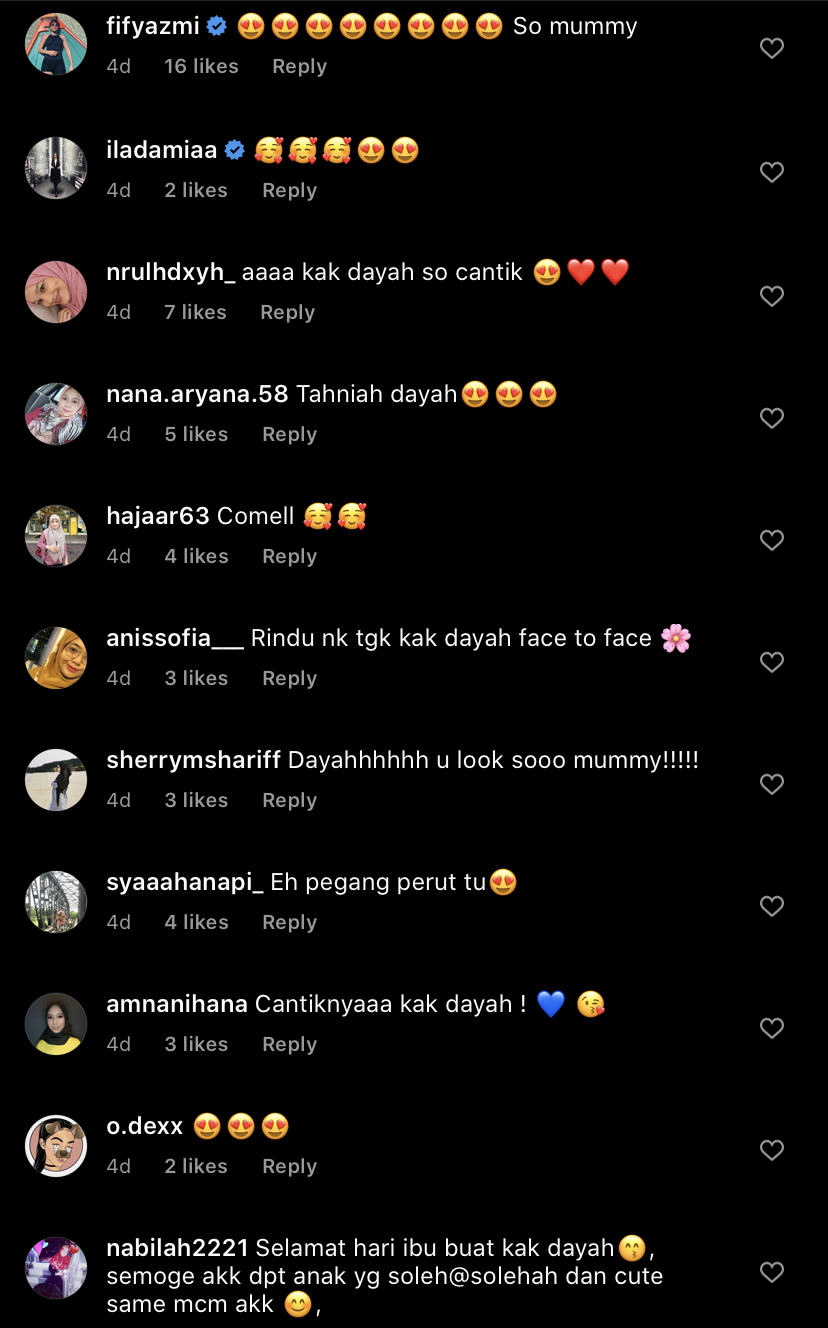Heart nabilah2221's Selamat hari ibu comment
This screenshot has width=828, height=1328.
click(771, 1272)
